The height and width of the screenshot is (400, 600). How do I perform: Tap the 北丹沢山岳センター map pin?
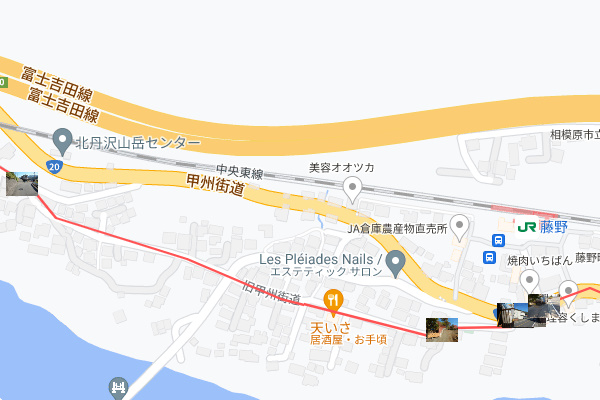coord(62,141)
